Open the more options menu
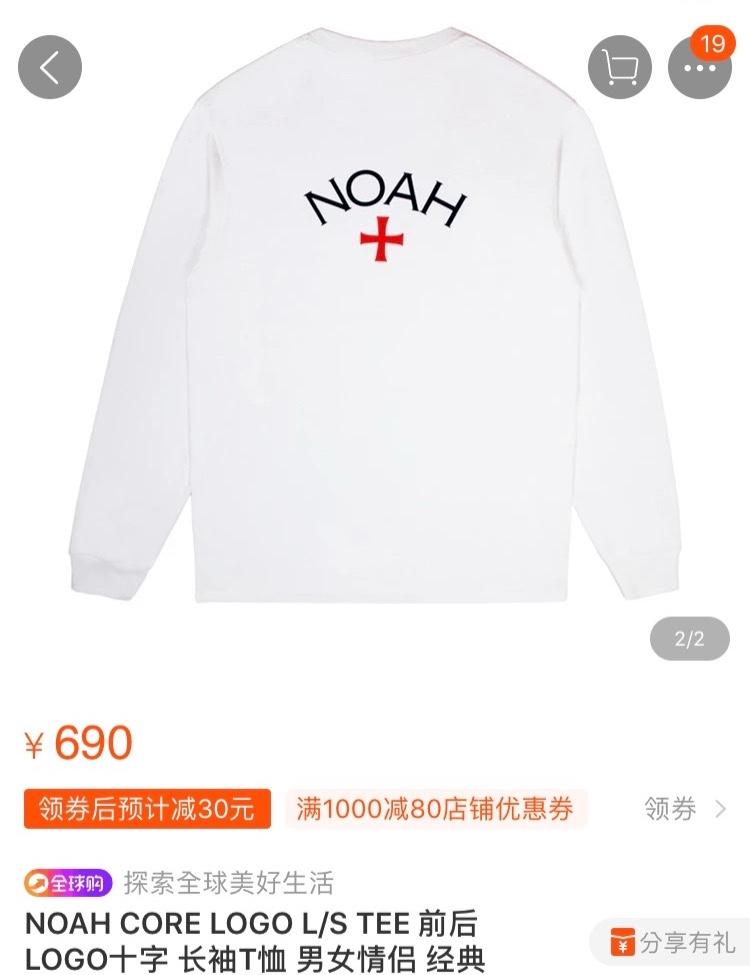The height and width of the screenshot is (975, 750). tap(699, 67)
